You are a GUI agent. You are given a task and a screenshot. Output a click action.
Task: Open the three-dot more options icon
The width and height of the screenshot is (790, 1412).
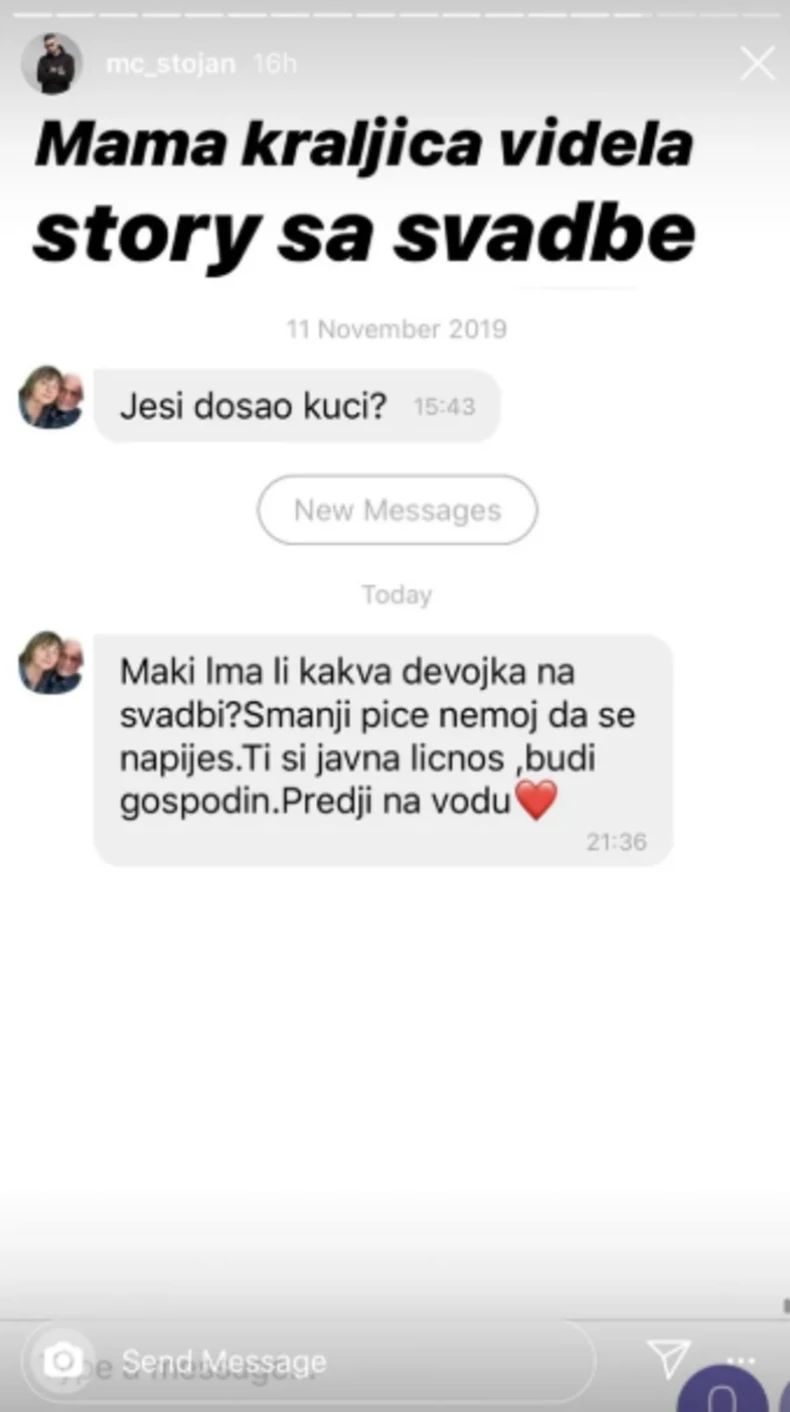[x=739, y=1359]
